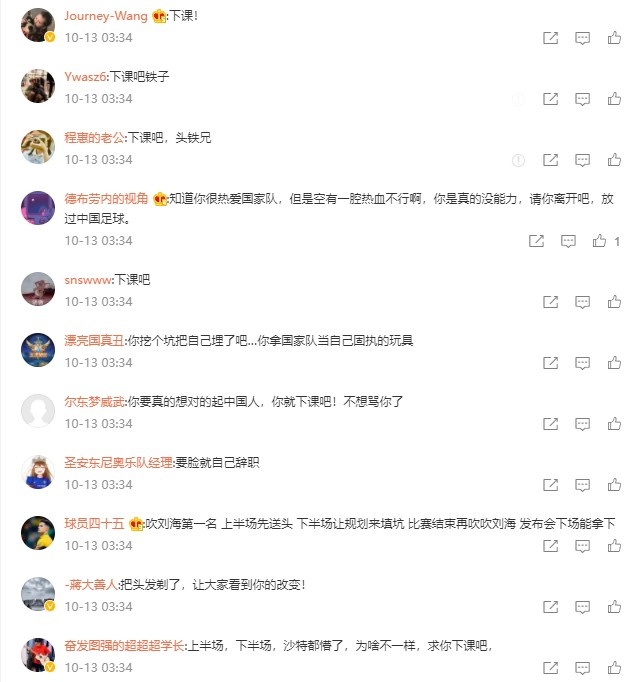Reply to Journey-Wang's comment
Screen dimensions: 637x682
tap(582, 38)
